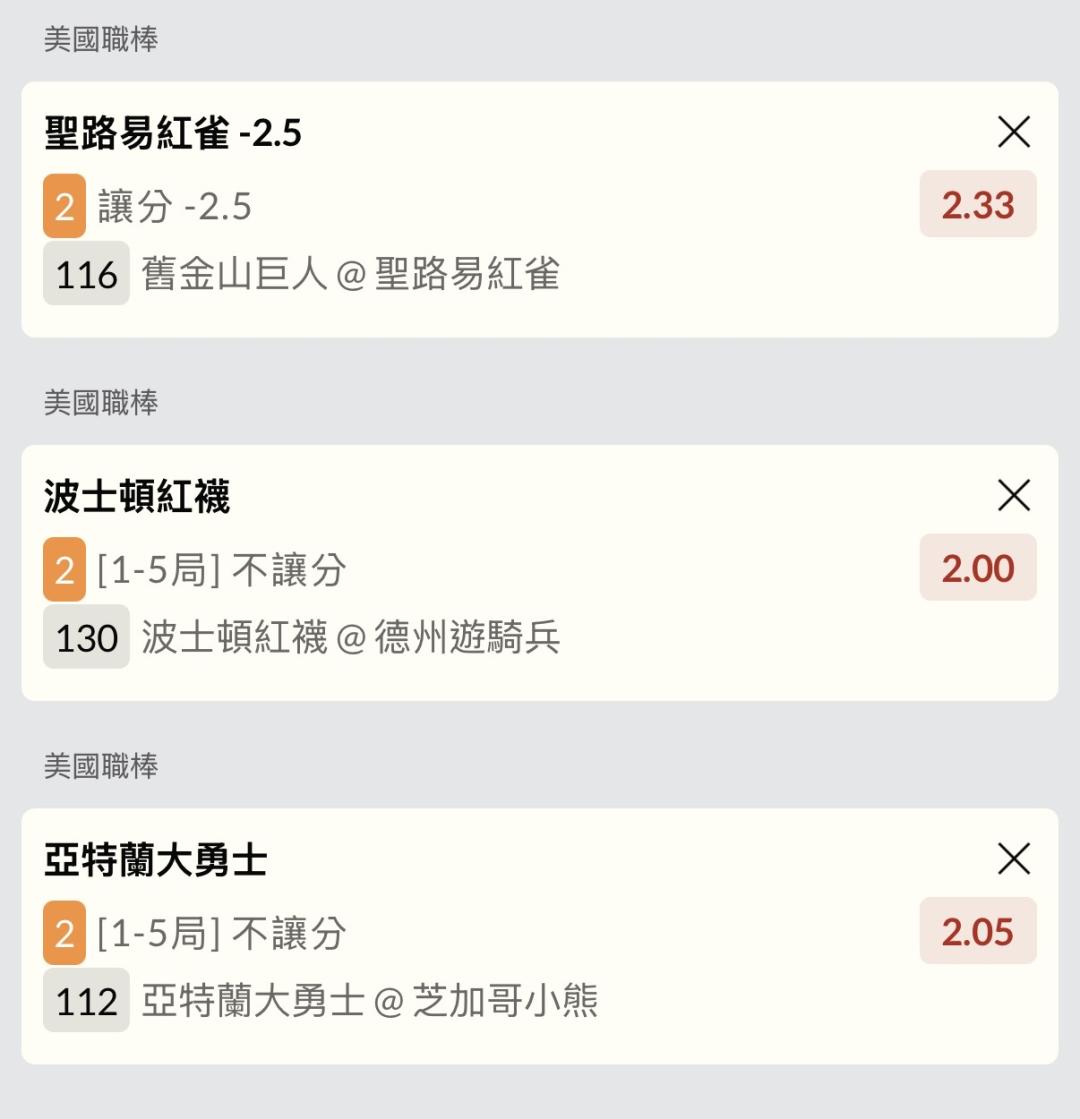
Task: Open the 舊金山巨人 @ 聖路易紅雀 bet card
Action: [540, 210]
